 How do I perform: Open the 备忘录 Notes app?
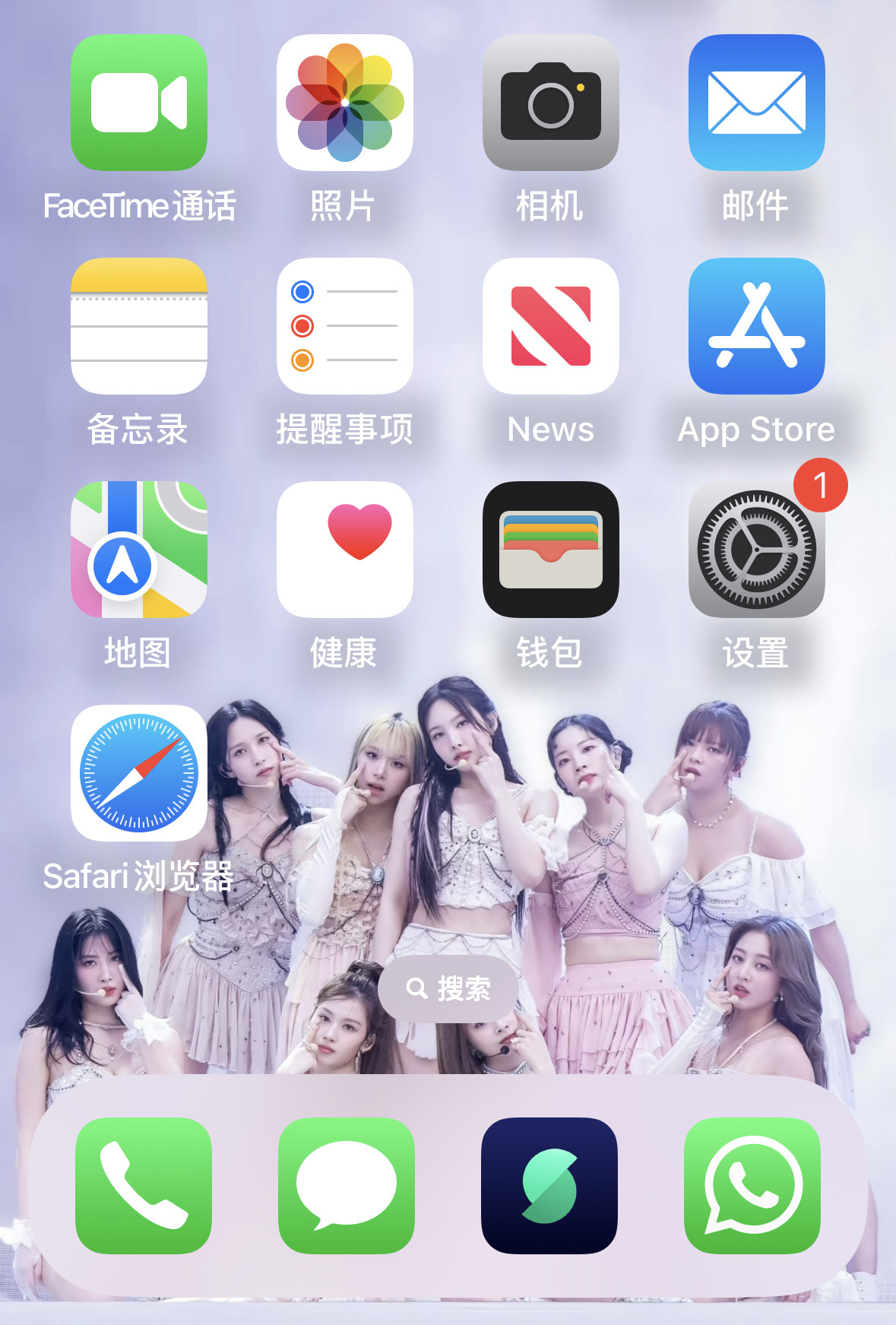coord(139,326)
